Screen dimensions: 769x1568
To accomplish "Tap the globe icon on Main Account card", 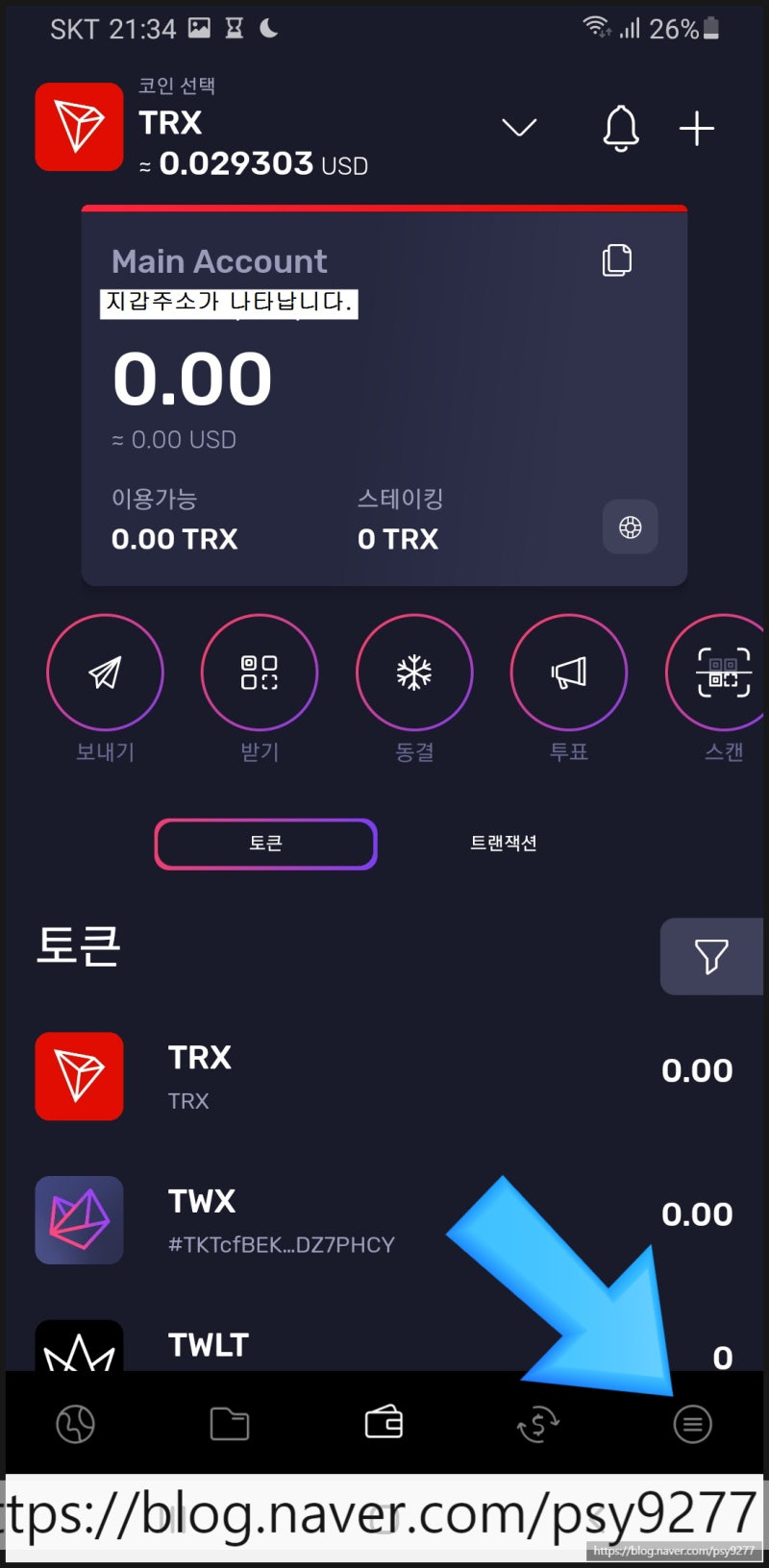I will [x=630, y=527].
